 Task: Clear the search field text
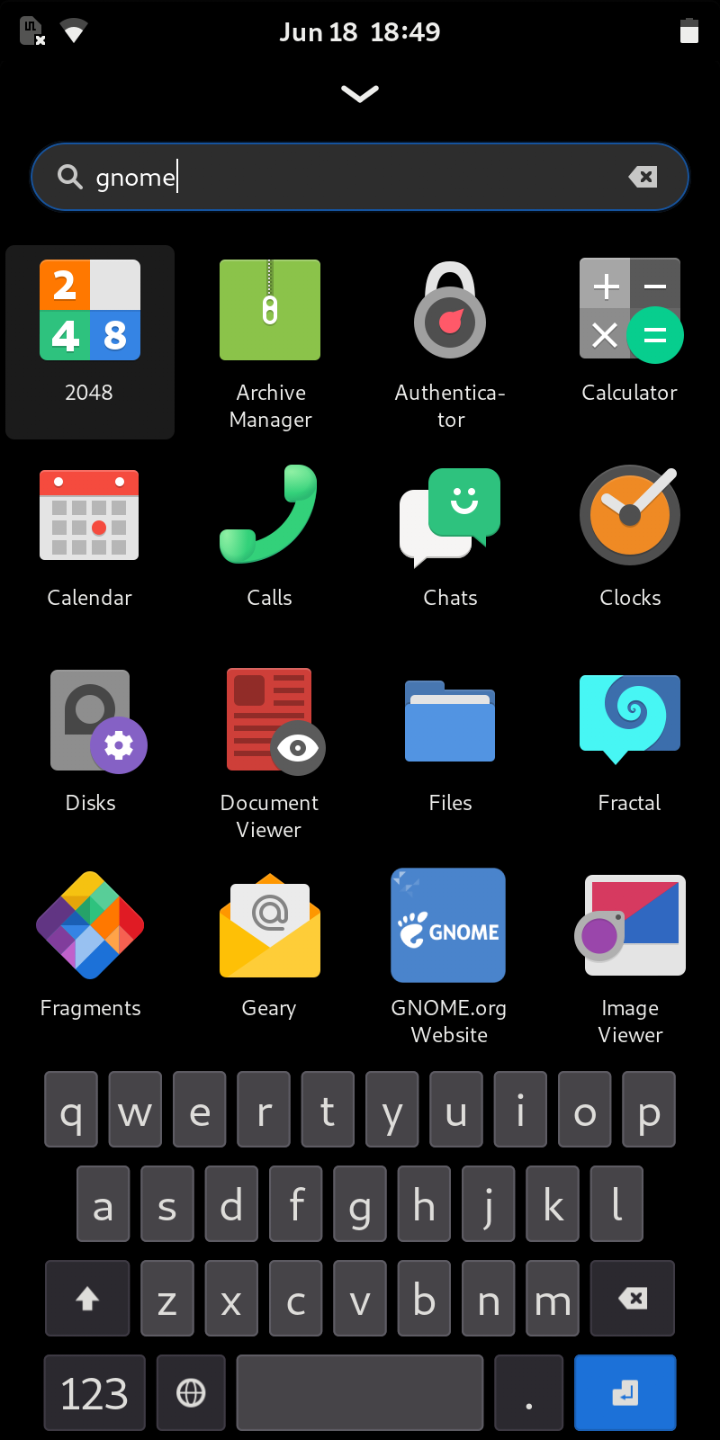pos(642,177)
